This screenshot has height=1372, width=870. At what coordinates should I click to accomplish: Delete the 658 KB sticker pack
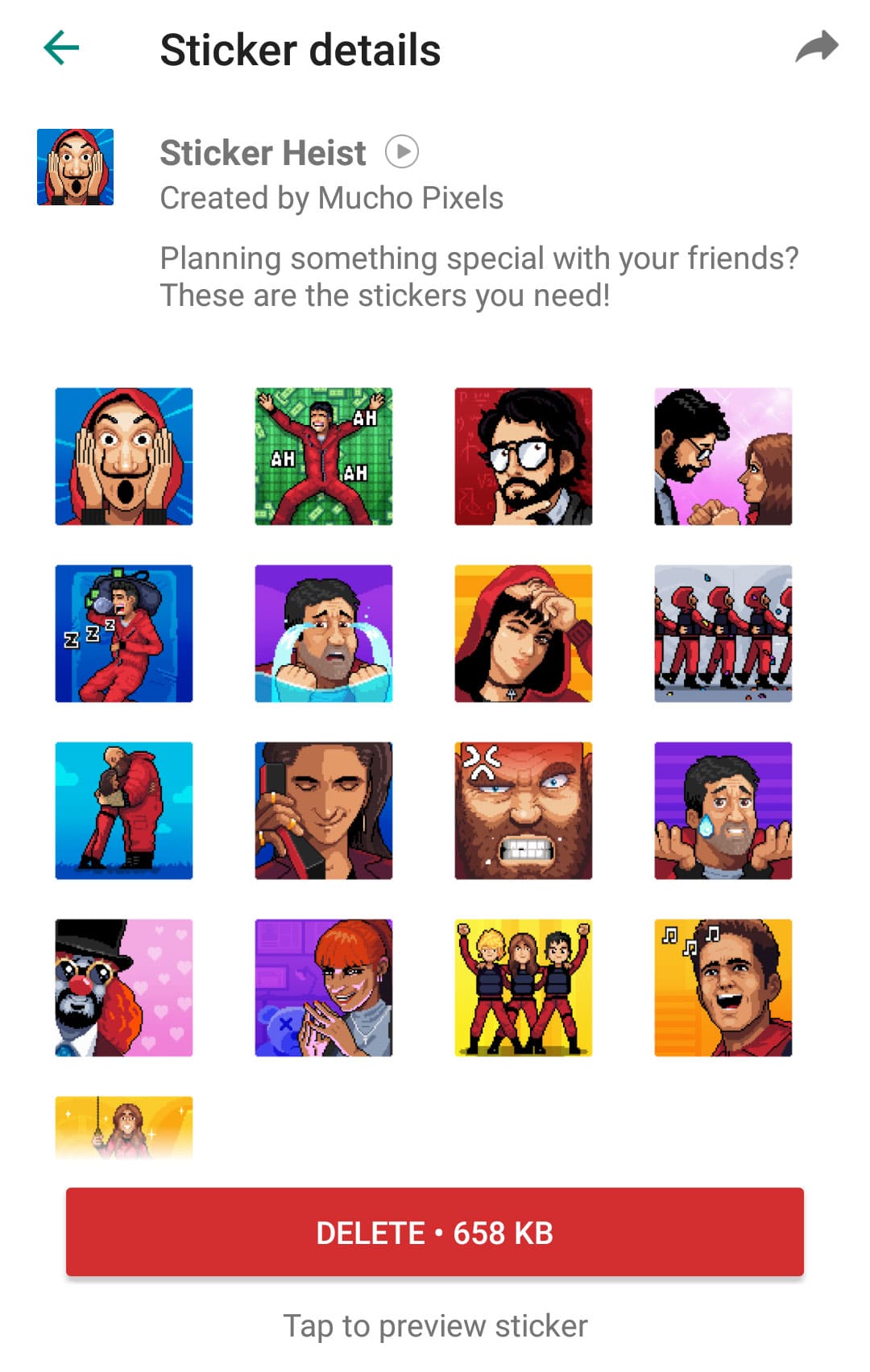coord(435,1232)
